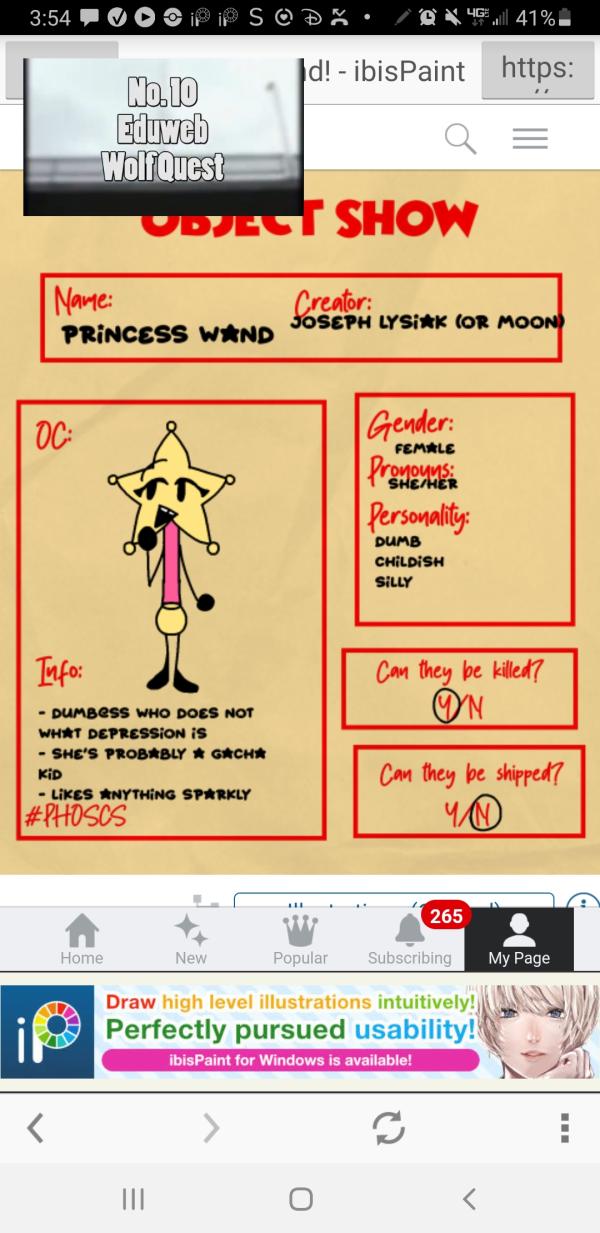This screenshot has width=600, height=1233.
Task: Switch to the New tab
Action: (190, 940)
